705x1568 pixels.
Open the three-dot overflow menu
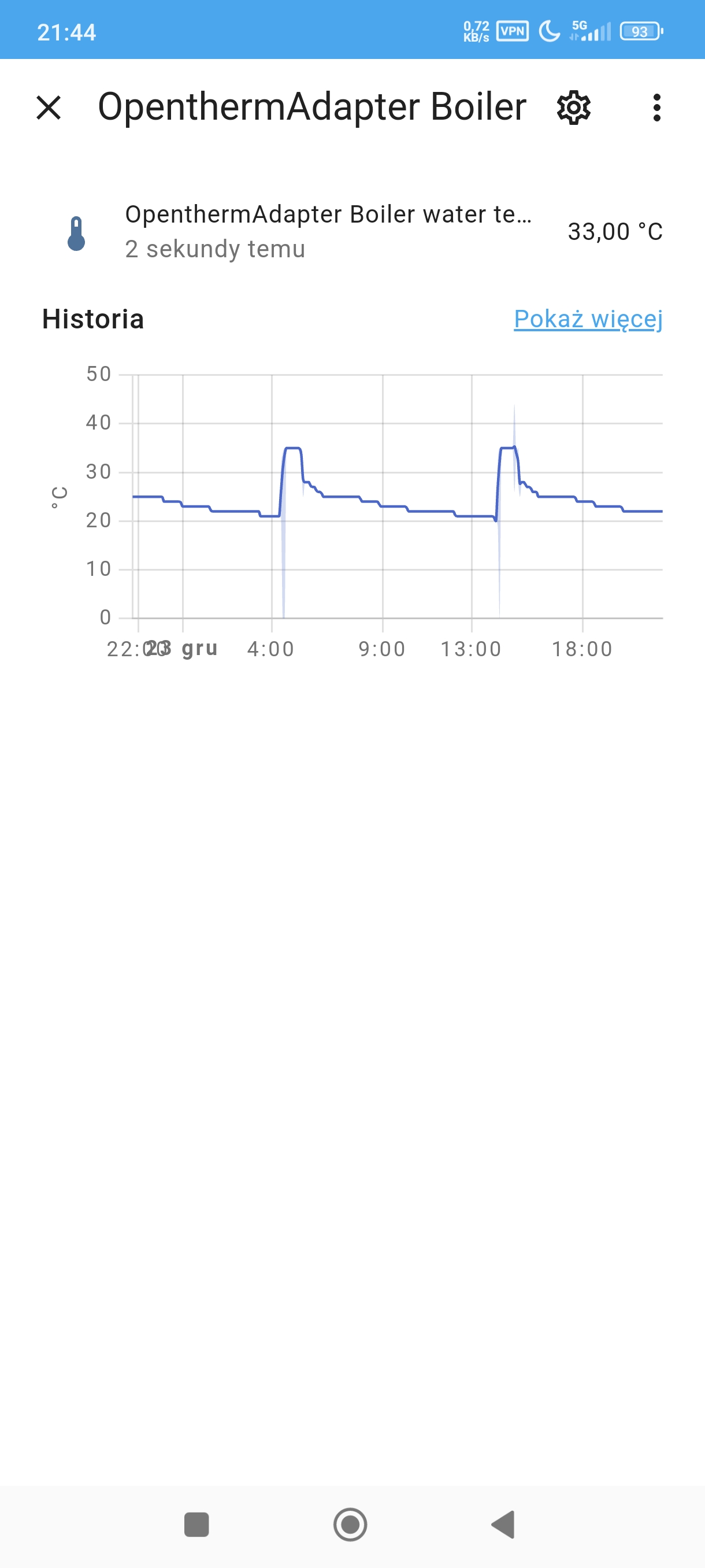pos(656,108)
